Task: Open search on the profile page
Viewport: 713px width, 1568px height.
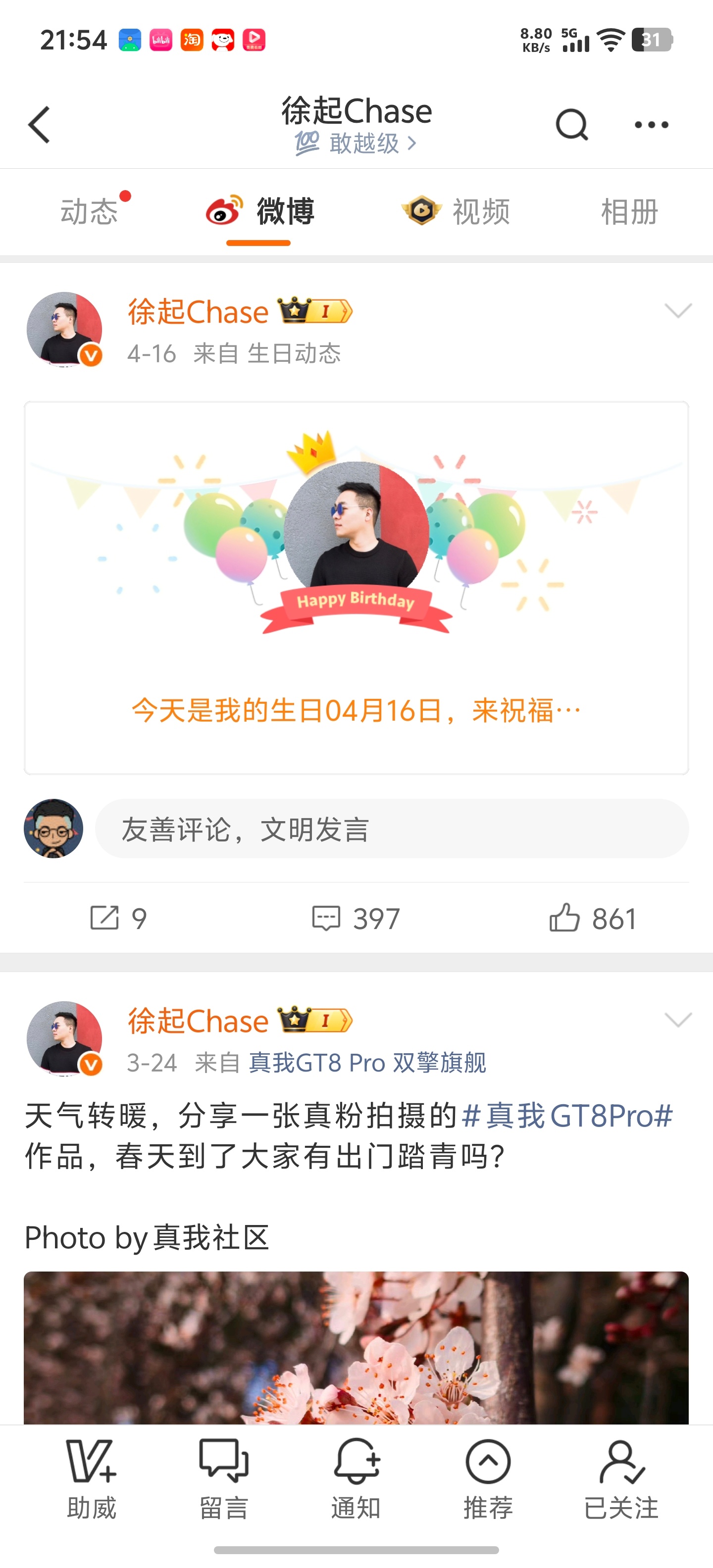Action: point(571,124)
